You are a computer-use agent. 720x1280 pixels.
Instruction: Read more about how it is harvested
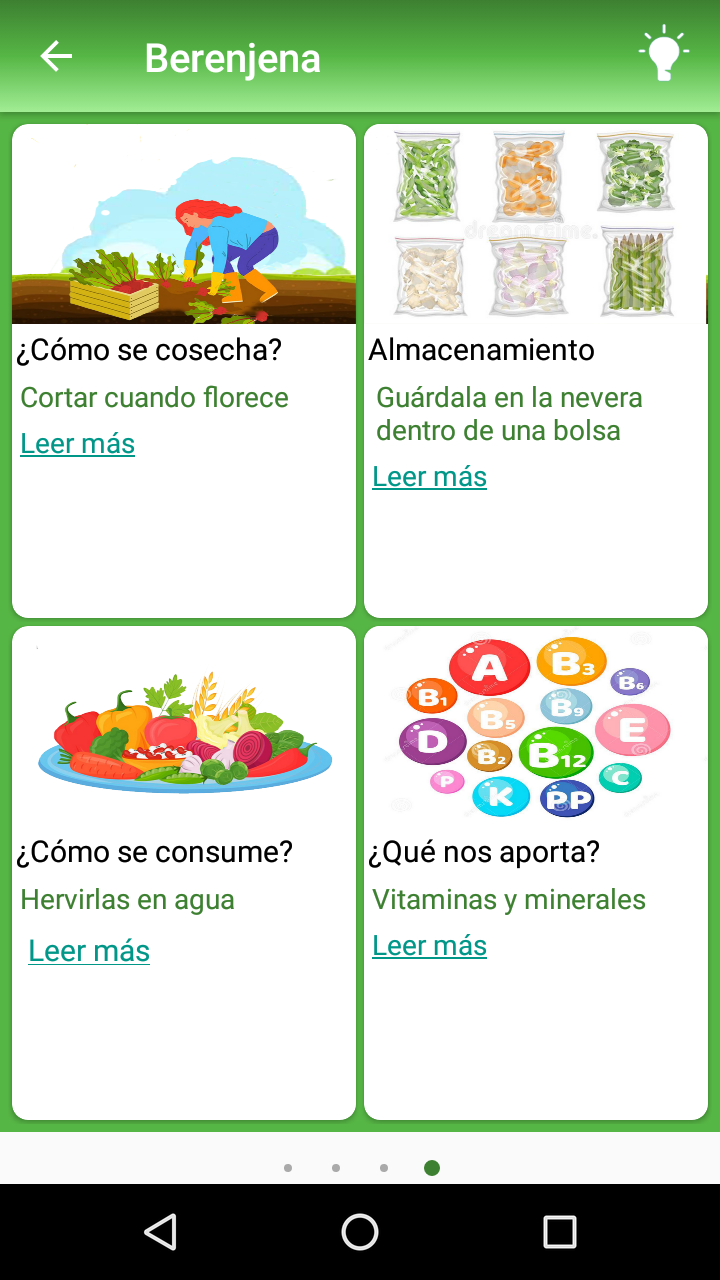(78, 444)
